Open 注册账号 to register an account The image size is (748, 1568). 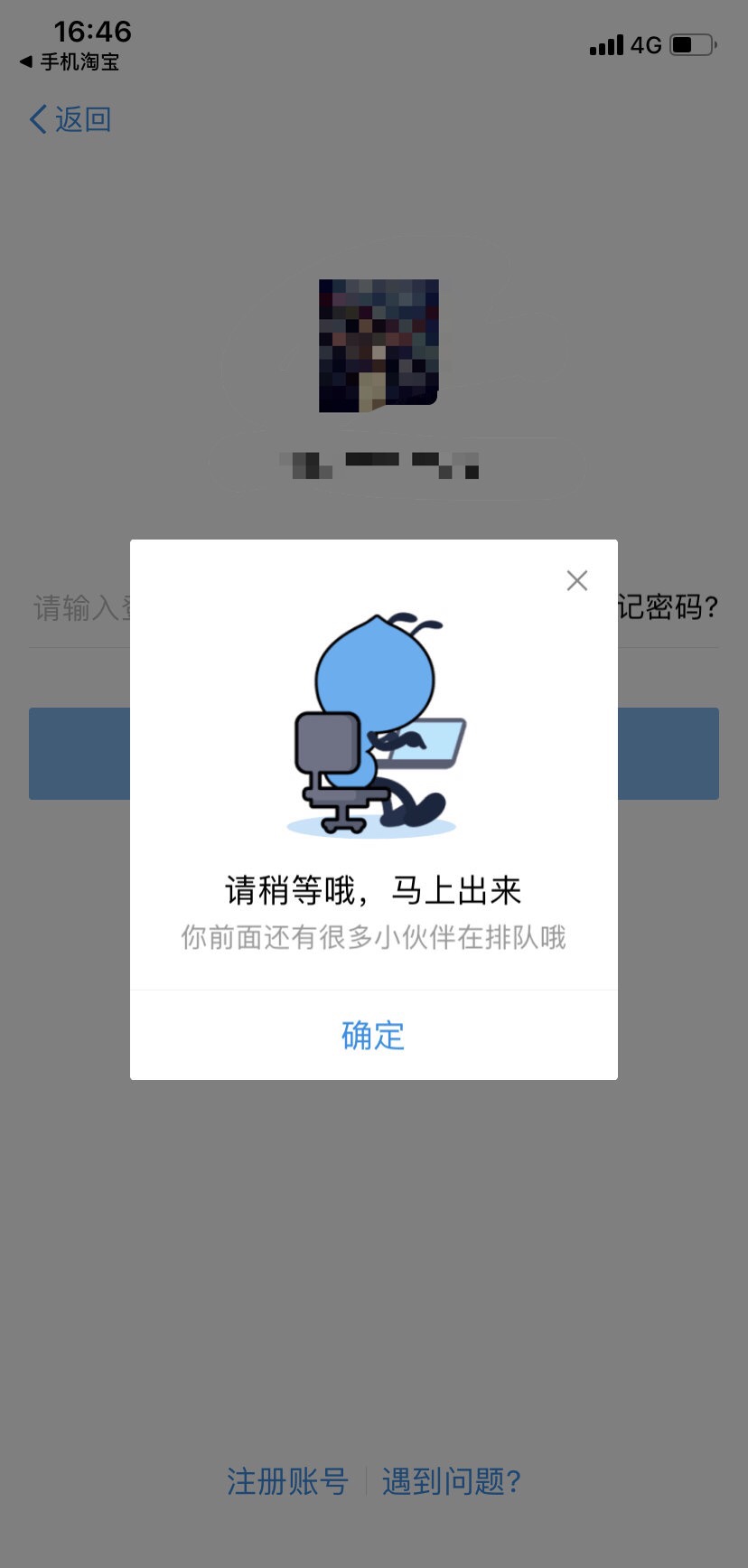click(x=287, y=1481)
